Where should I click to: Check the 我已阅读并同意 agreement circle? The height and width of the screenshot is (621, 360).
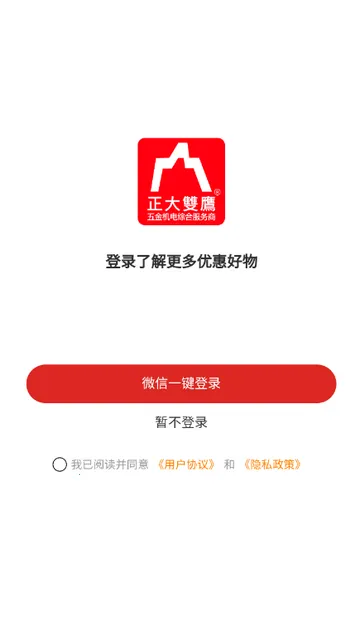tap(59, 464)
